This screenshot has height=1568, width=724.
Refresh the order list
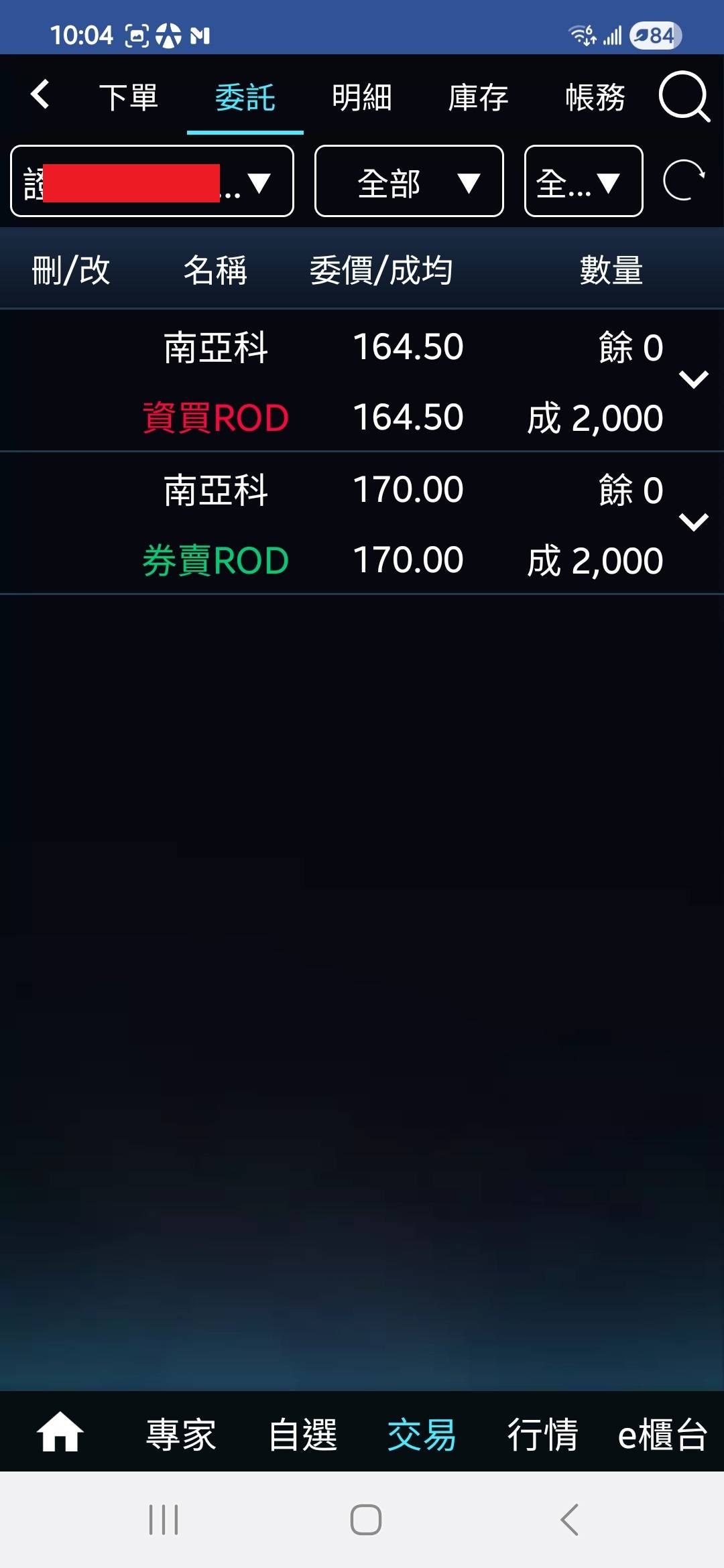(683, 181)
